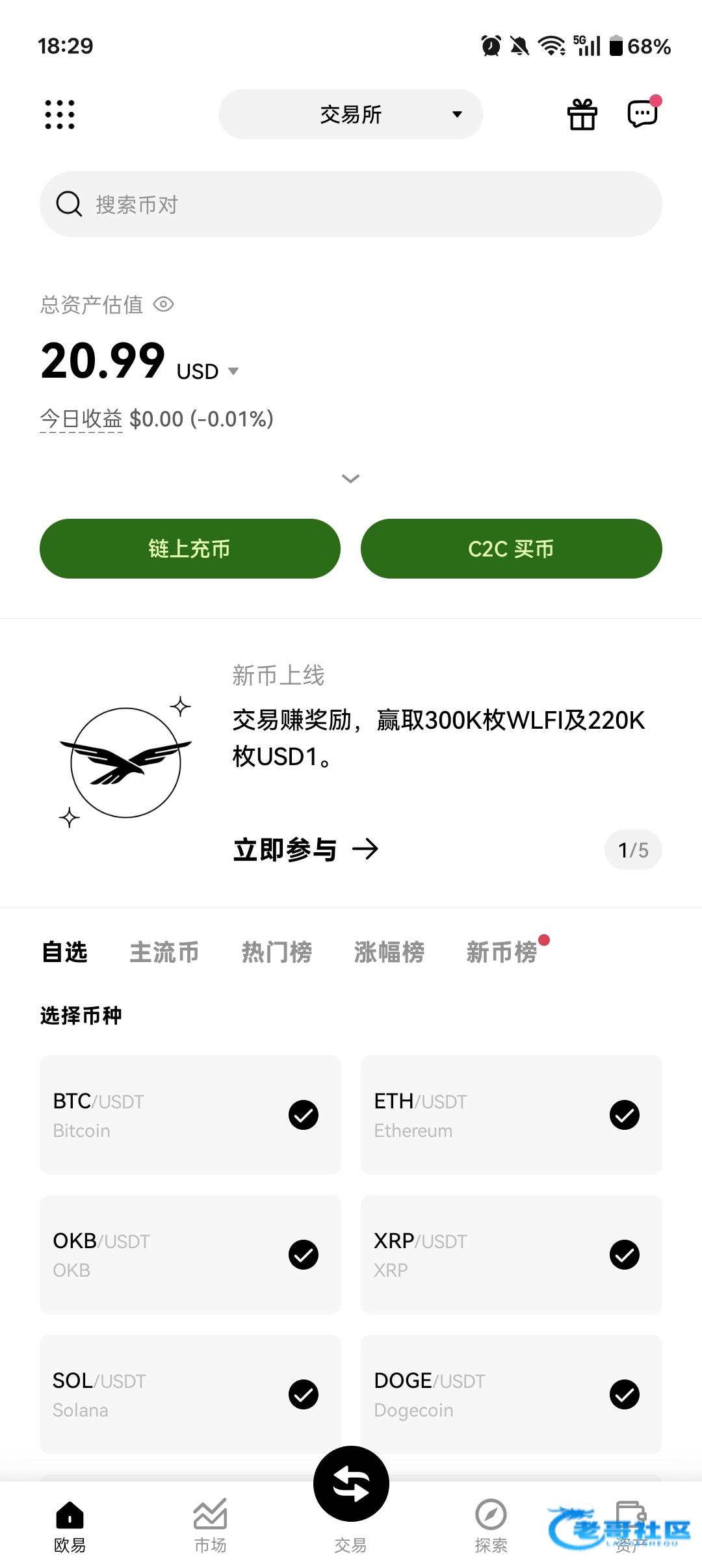Switch to the 热门榜 tab
Image resolution: width=702 pixels, height=1568 pixels.
coord(277,952)
